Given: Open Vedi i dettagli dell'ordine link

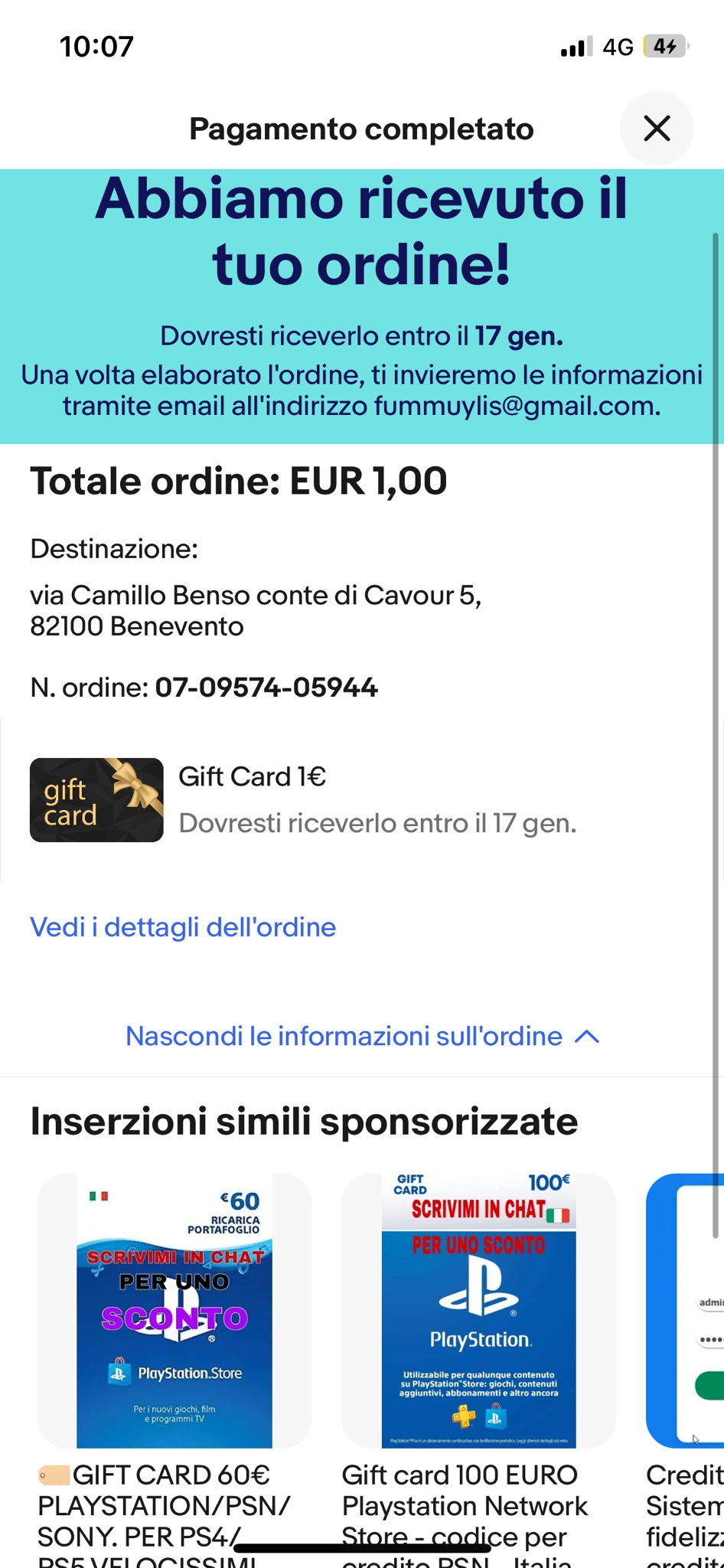Looking at the screenshot, I should [183, 927].
